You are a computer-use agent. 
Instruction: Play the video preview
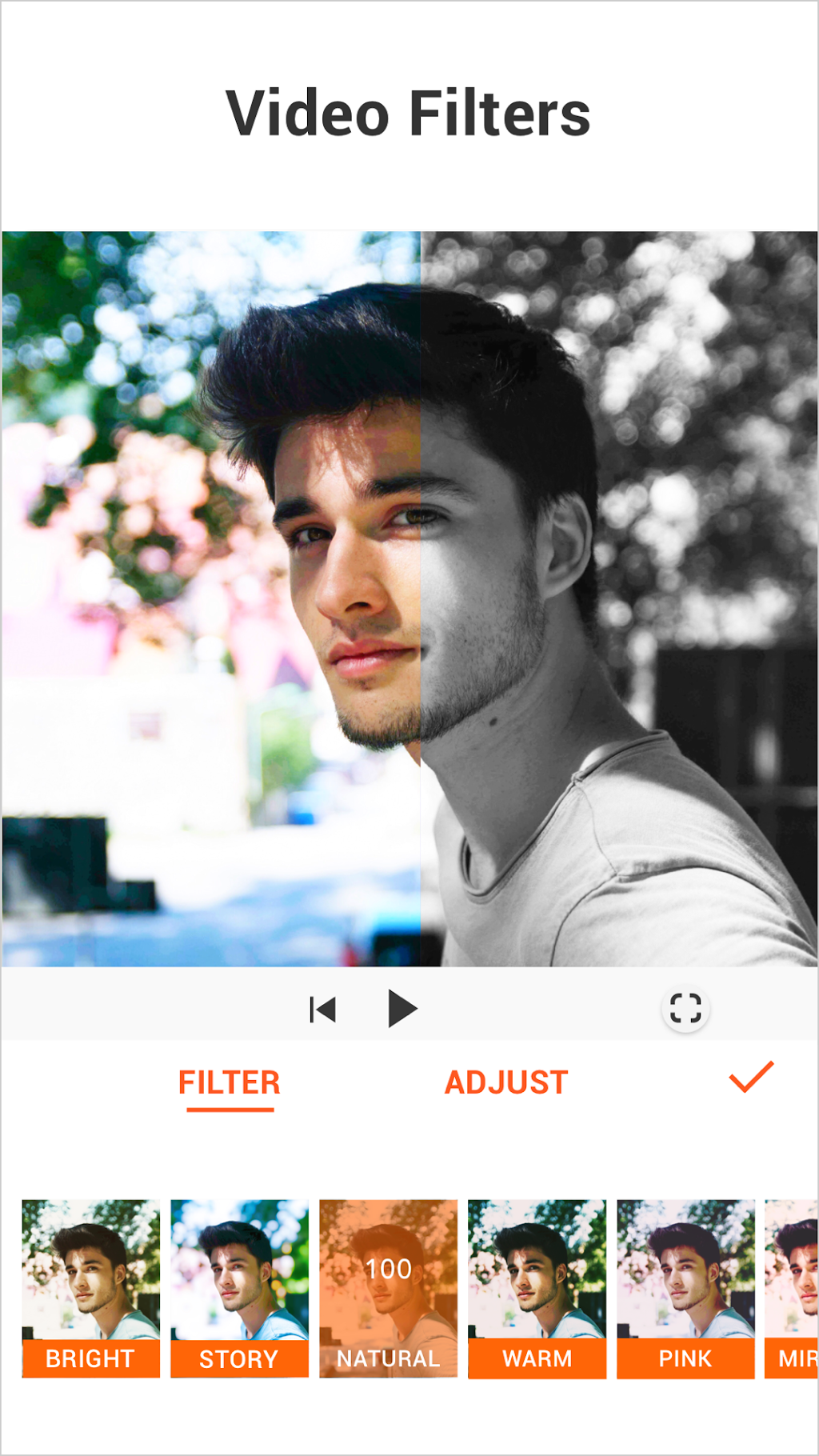pos(402,1008)
